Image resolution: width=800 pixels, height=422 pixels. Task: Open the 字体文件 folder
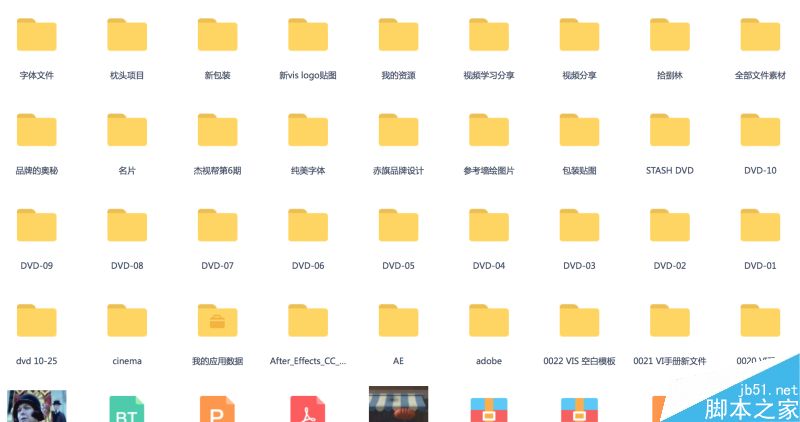tap(37, 36)
